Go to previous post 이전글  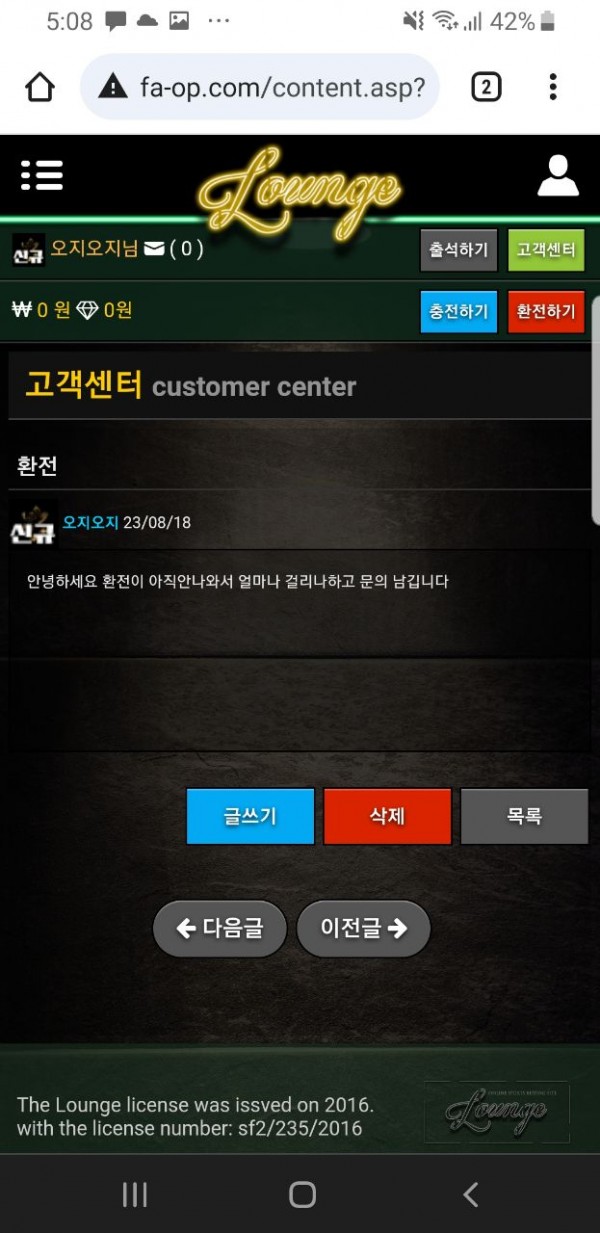364,929
